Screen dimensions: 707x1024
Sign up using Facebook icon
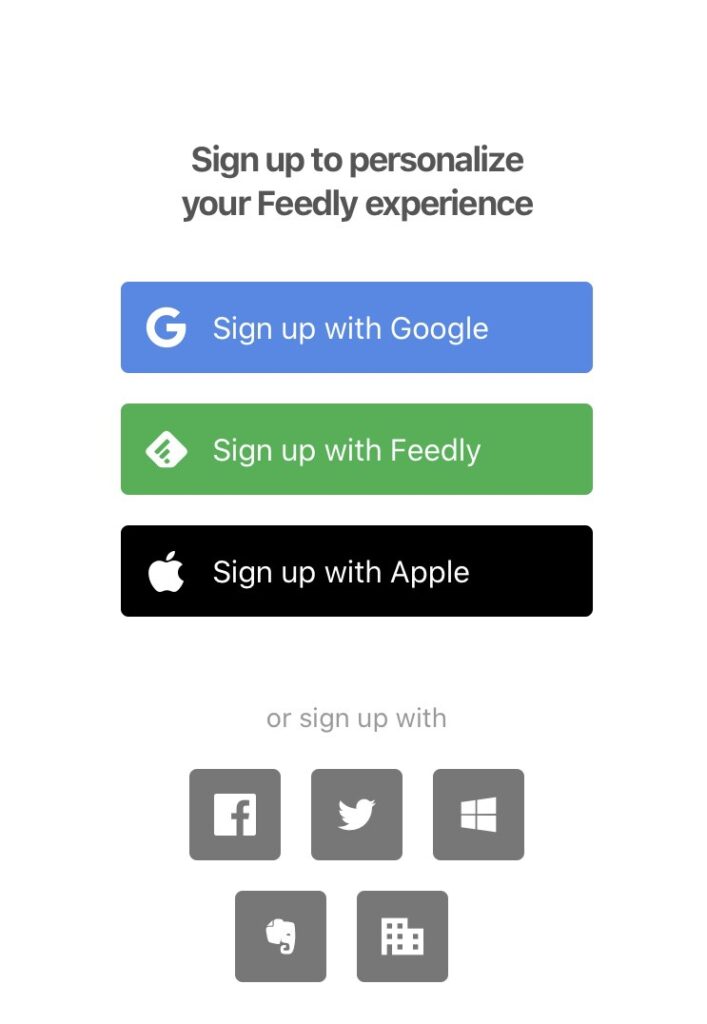[x=235, y=814]
